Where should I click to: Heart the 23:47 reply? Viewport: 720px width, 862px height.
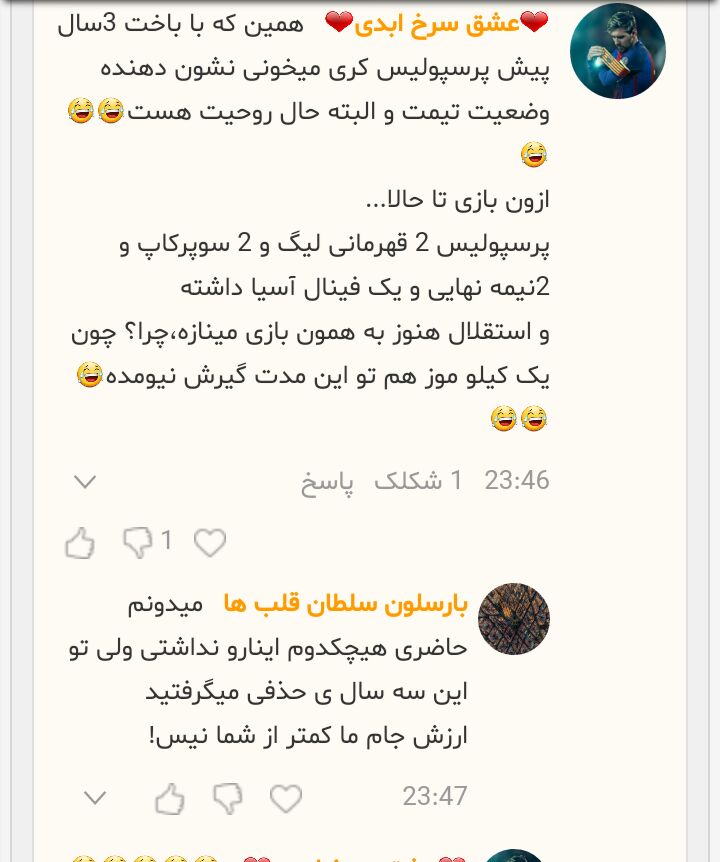coord(286,798)
